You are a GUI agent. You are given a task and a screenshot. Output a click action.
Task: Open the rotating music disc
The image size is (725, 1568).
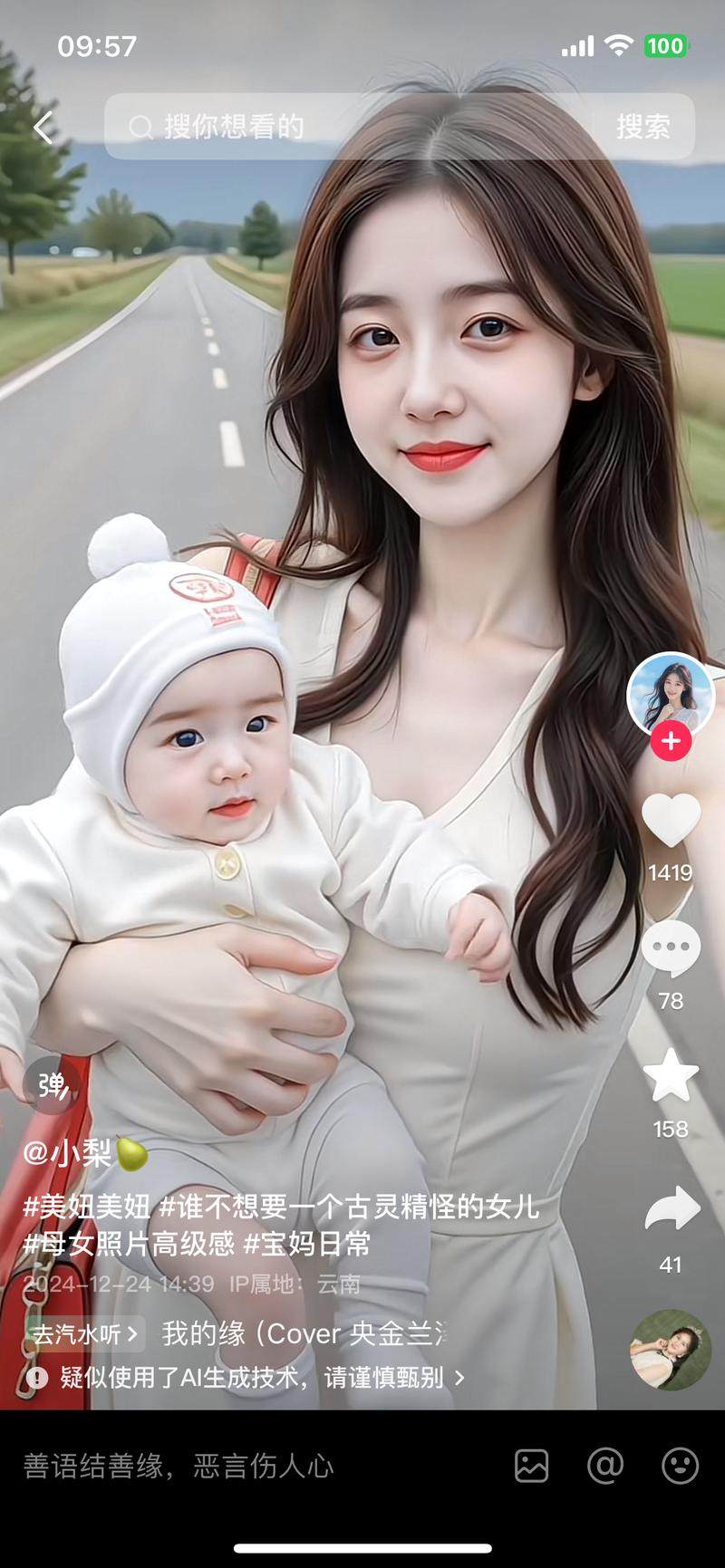(x=671, y=1350)
